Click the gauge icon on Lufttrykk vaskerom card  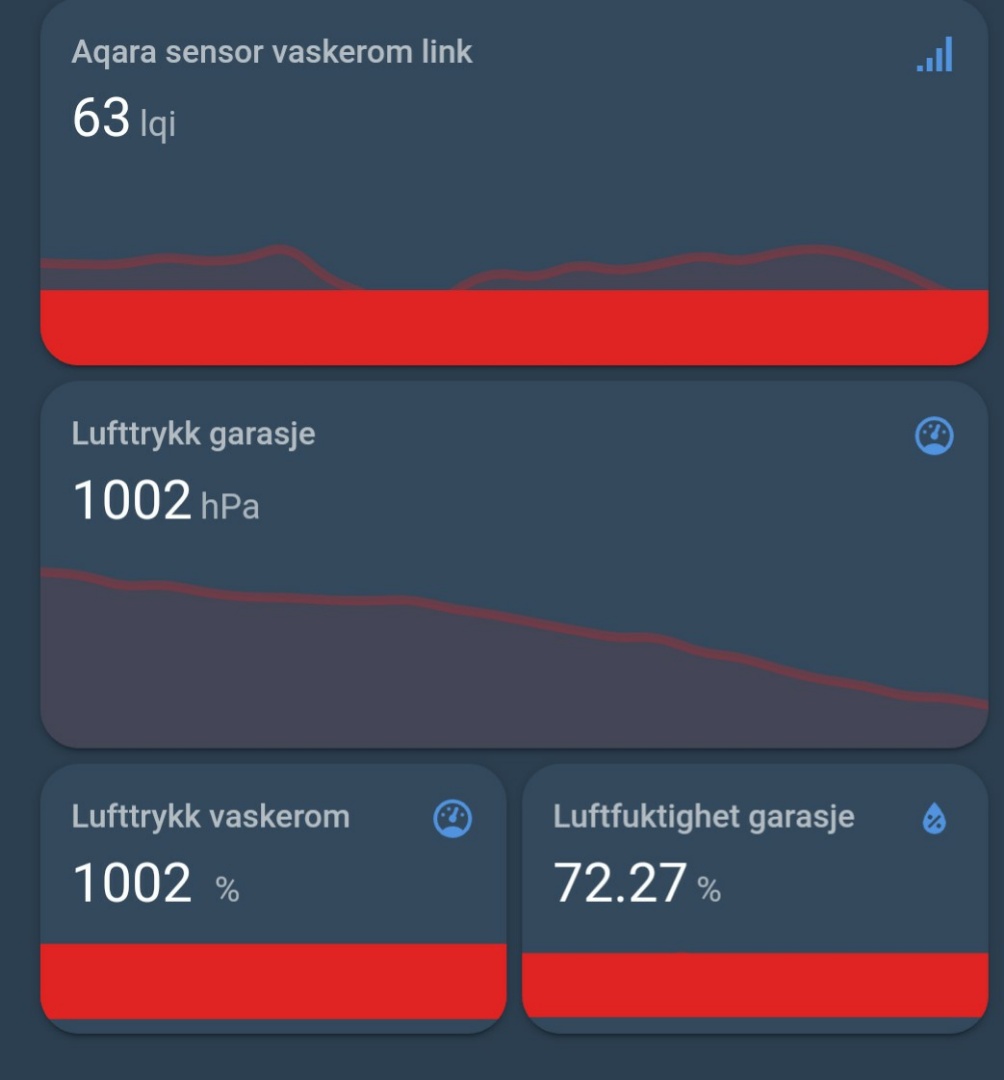[452, 817]
